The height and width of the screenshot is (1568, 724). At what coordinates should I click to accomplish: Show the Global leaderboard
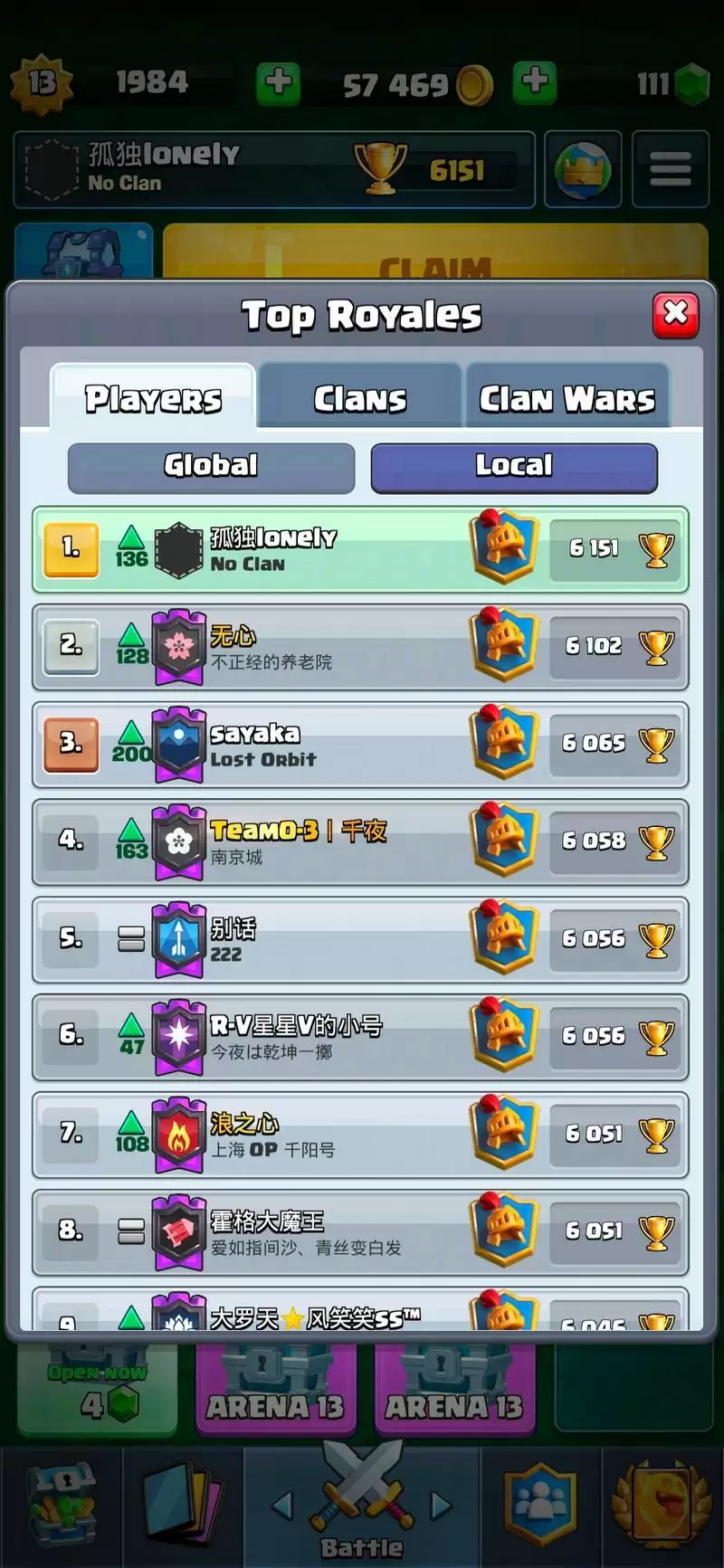tap(211, 466)
